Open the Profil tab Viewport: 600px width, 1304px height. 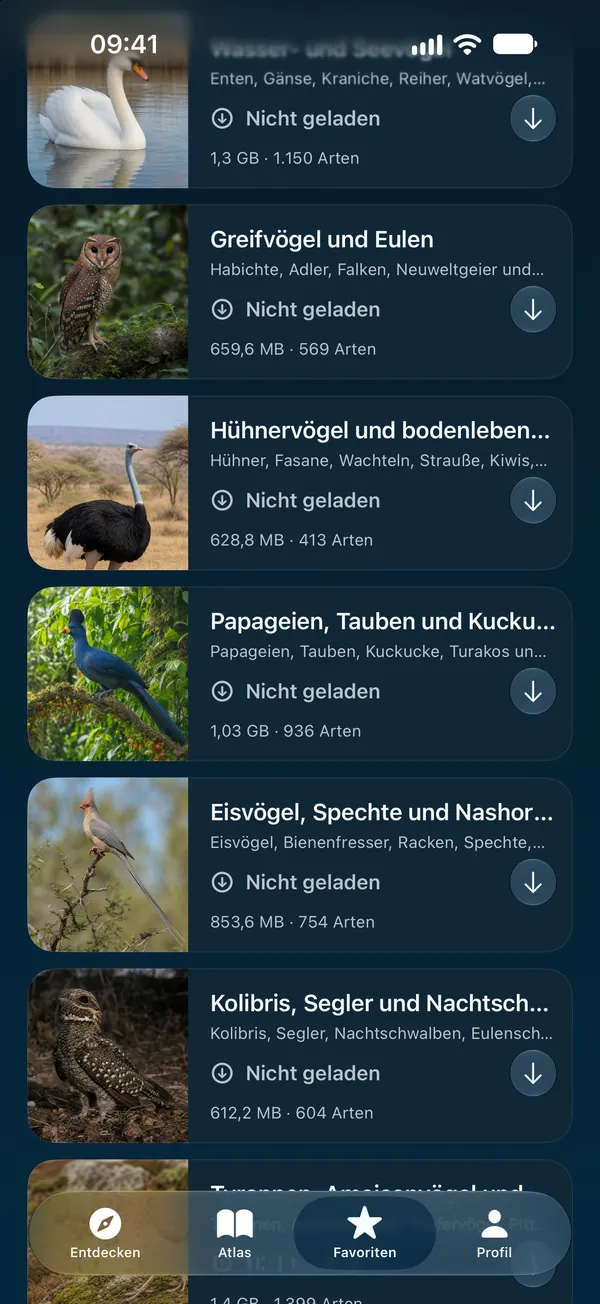(x=494, y=1234)
